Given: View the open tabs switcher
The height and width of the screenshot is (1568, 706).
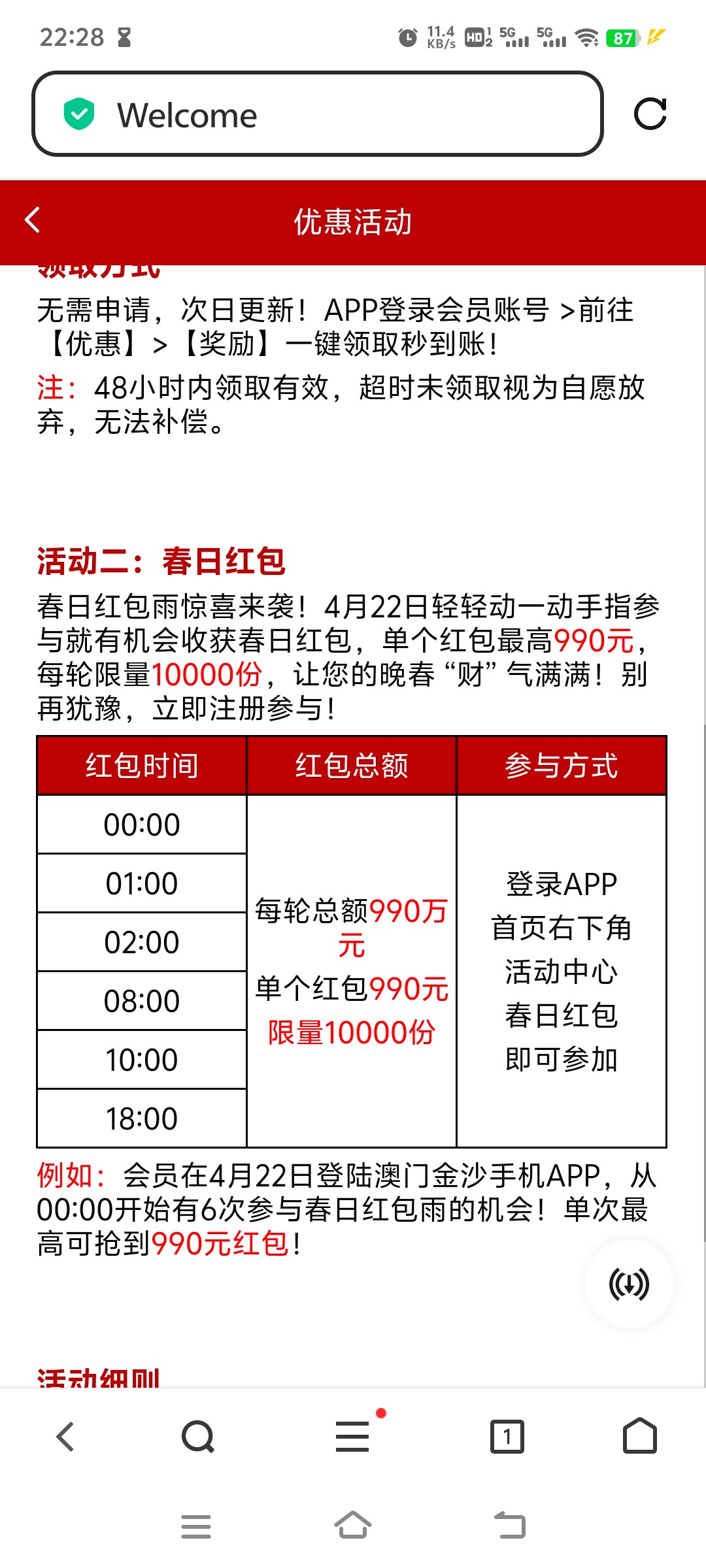Looking at the screenshot, I should click(507, 1436).
